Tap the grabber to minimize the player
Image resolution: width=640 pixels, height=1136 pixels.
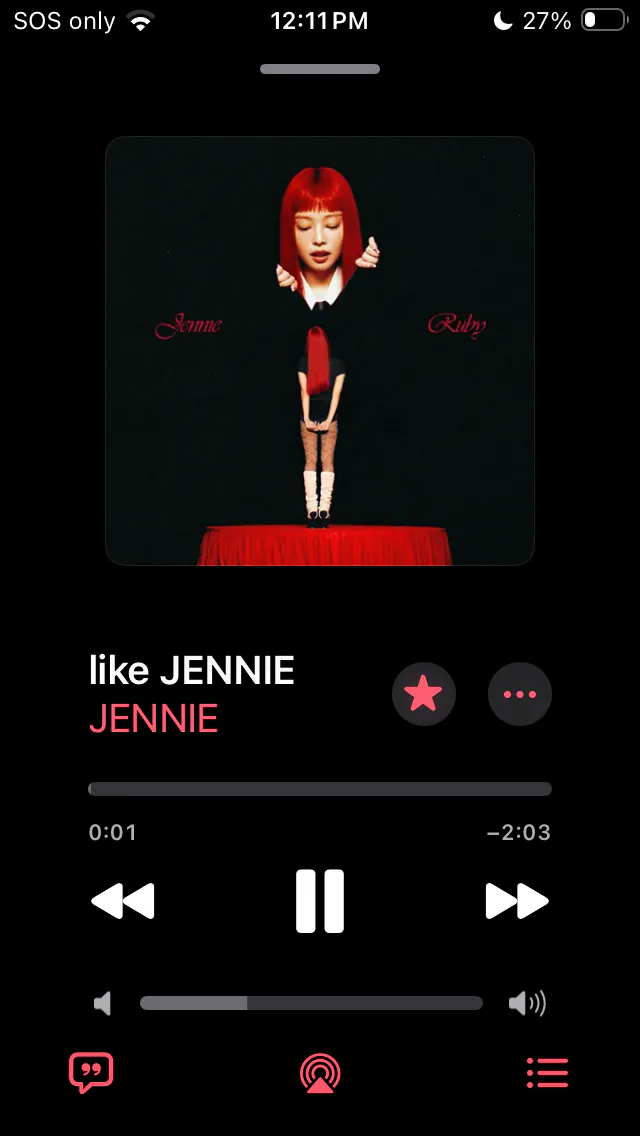[320, 69]
